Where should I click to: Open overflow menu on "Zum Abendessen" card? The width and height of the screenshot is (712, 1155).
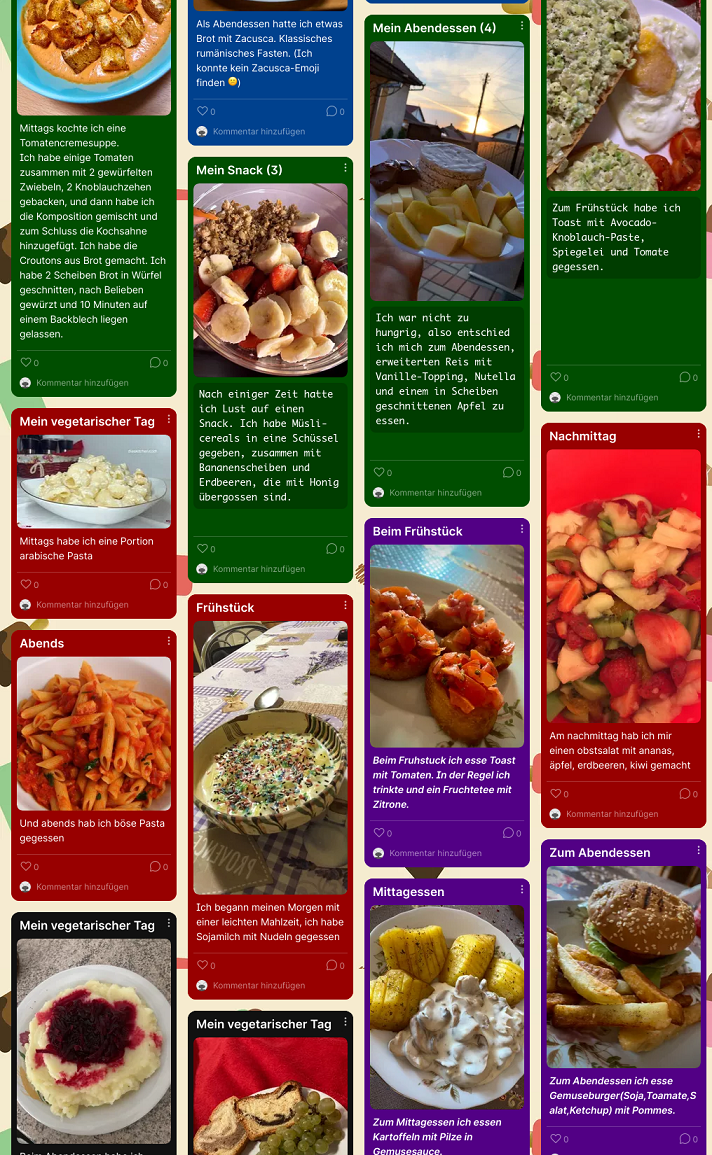click(698, 852)
